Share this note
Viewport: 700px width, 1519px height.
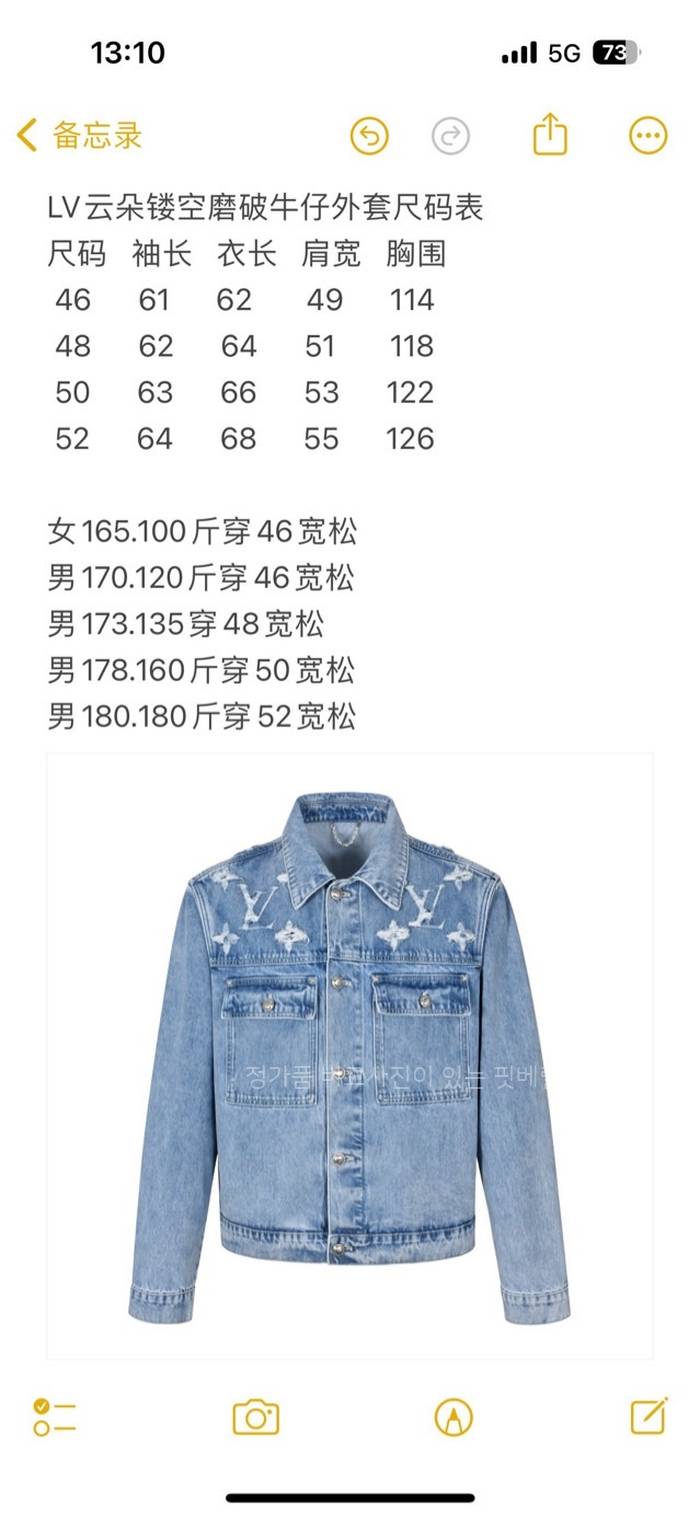click(x=550, y=134)
